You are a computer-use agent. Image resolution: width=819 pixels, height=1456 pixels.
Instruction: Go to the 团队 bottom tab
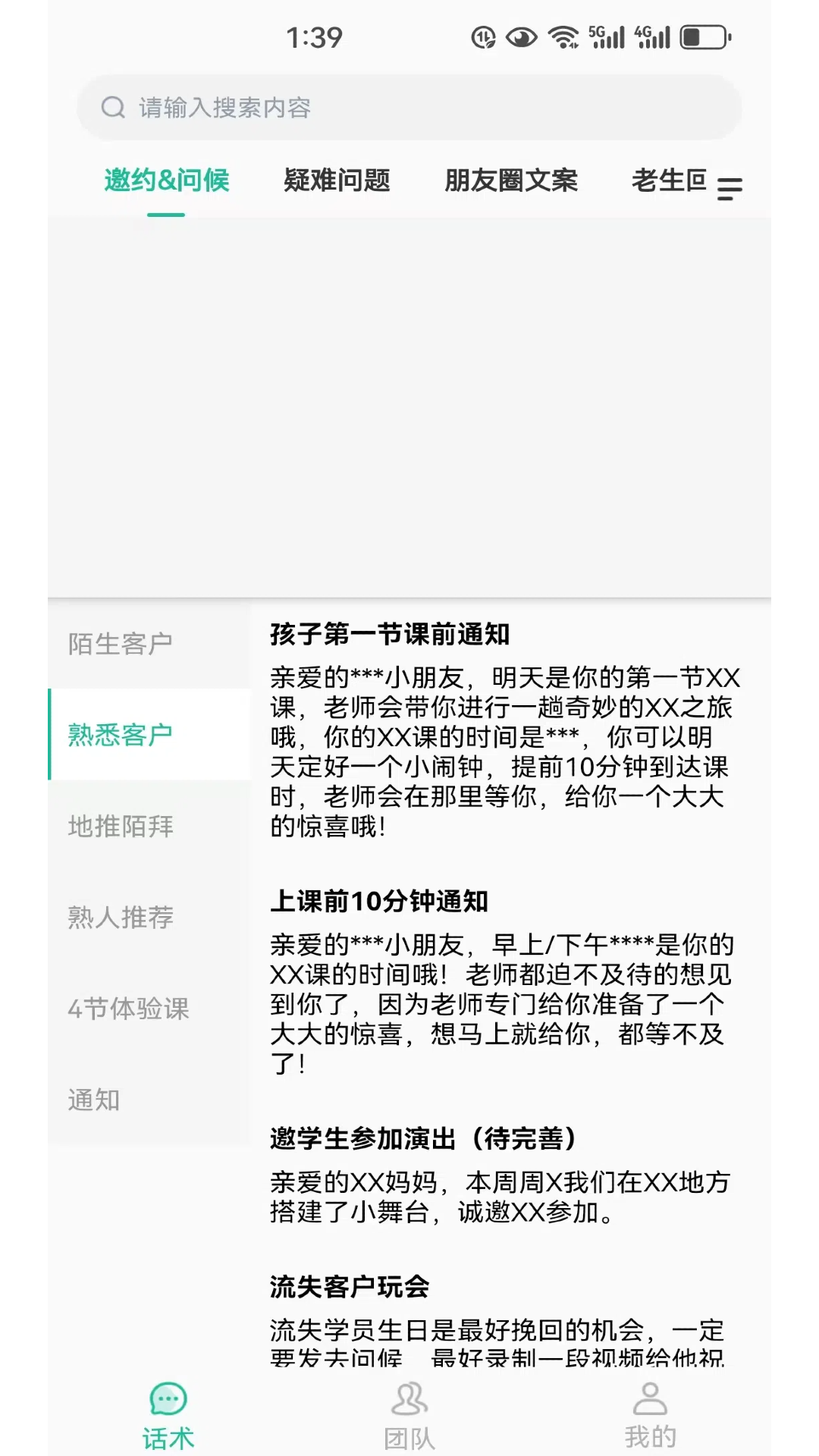[409, 1416]
